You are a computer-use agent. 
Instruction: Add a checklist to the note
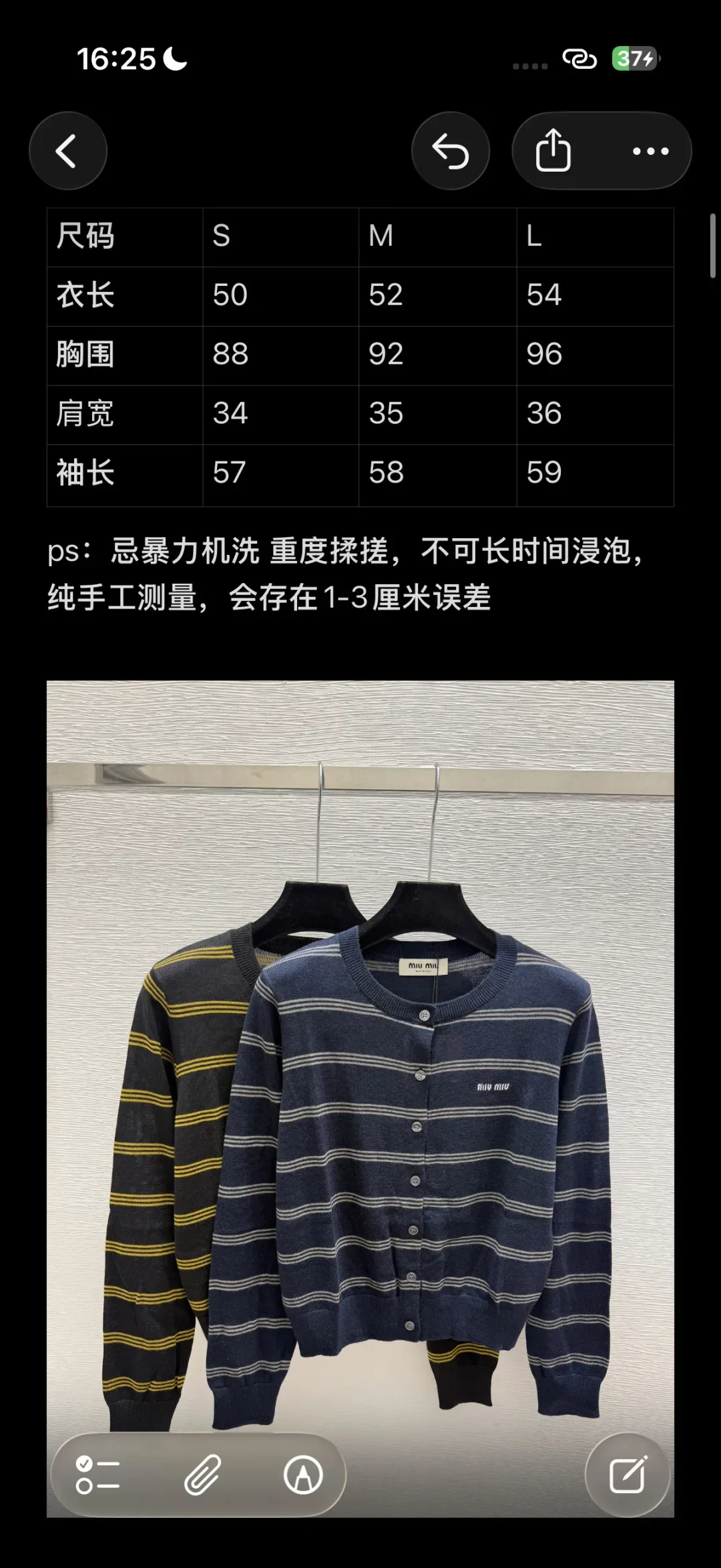click(98, 1475)
